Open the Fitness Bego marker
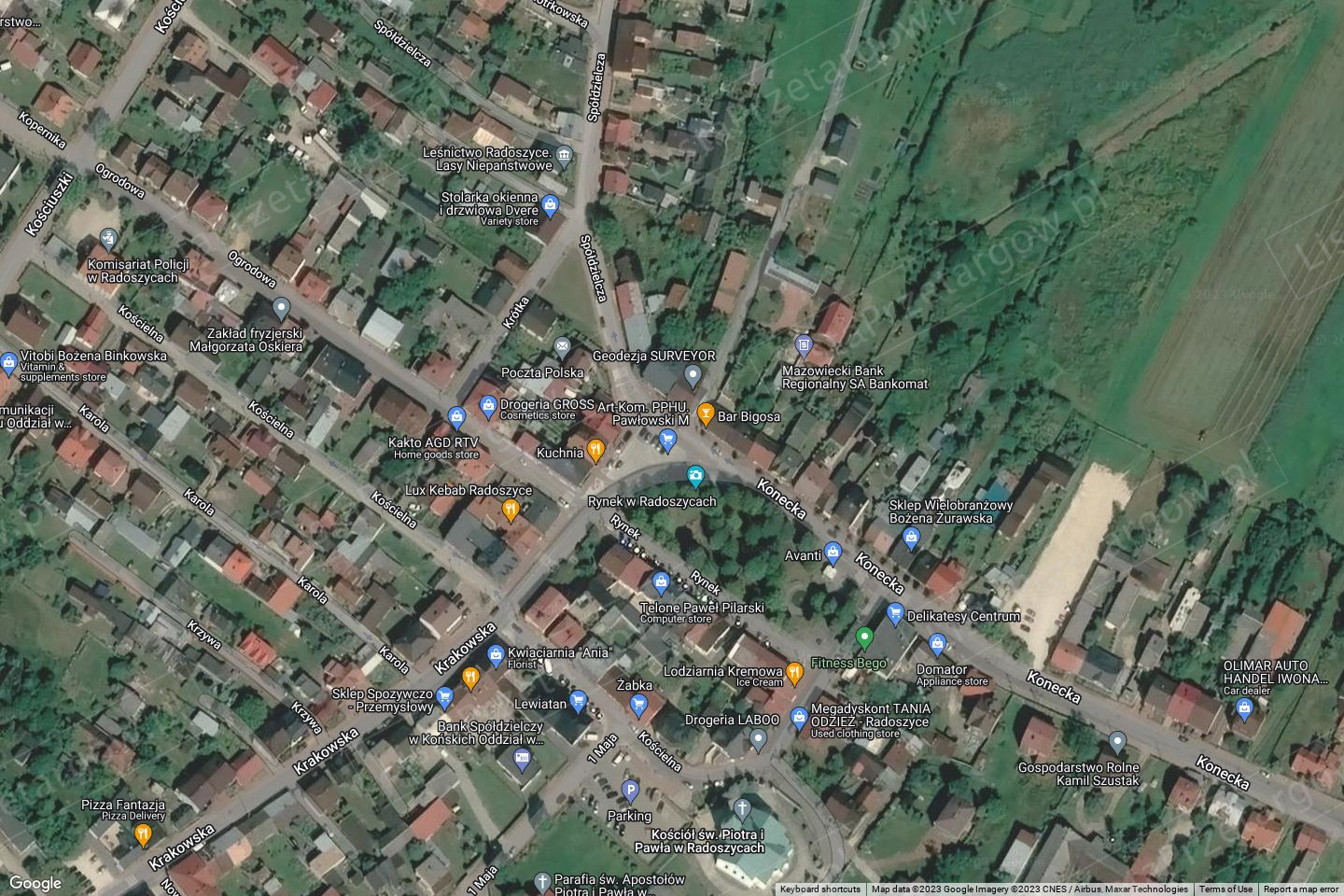Viewport: 1344px width, 896px height. coord(864,638)
